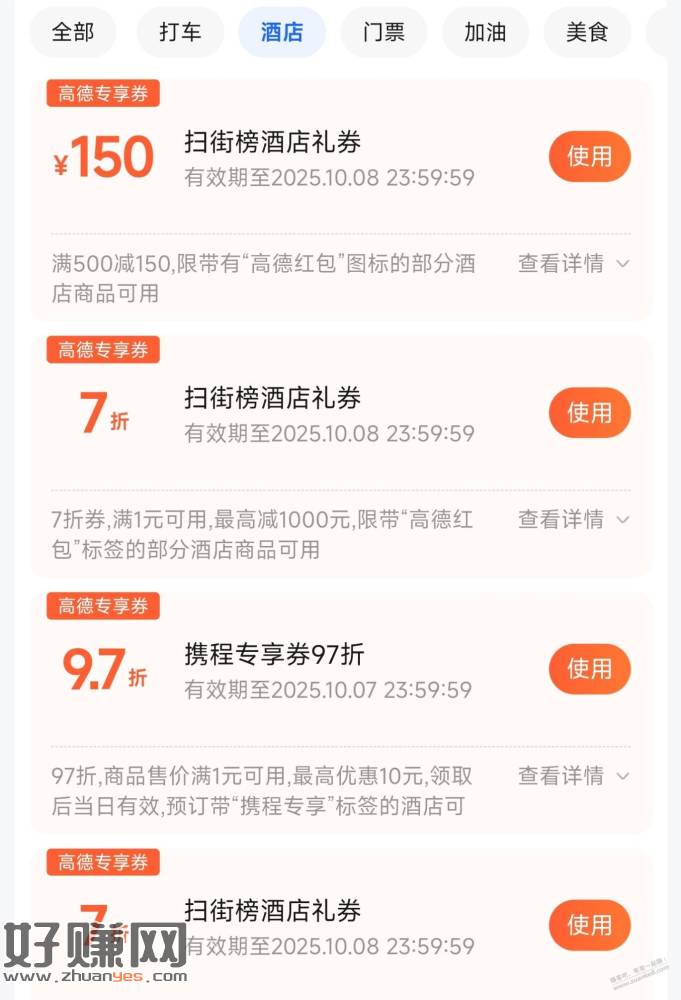Screen dimensions: 681x1000
Task: Use the 7折 coupon with 最高减1000元
Action: tap(589, 413)
